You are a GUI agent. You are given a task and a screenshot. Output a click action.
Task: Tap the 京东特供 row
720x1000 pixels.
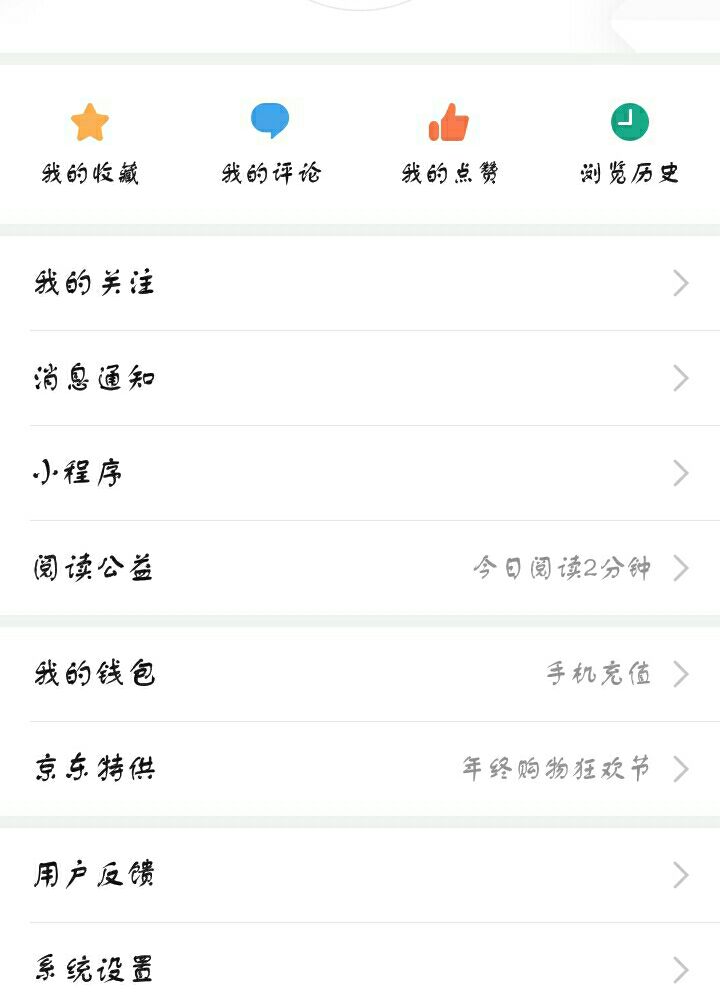360,769
